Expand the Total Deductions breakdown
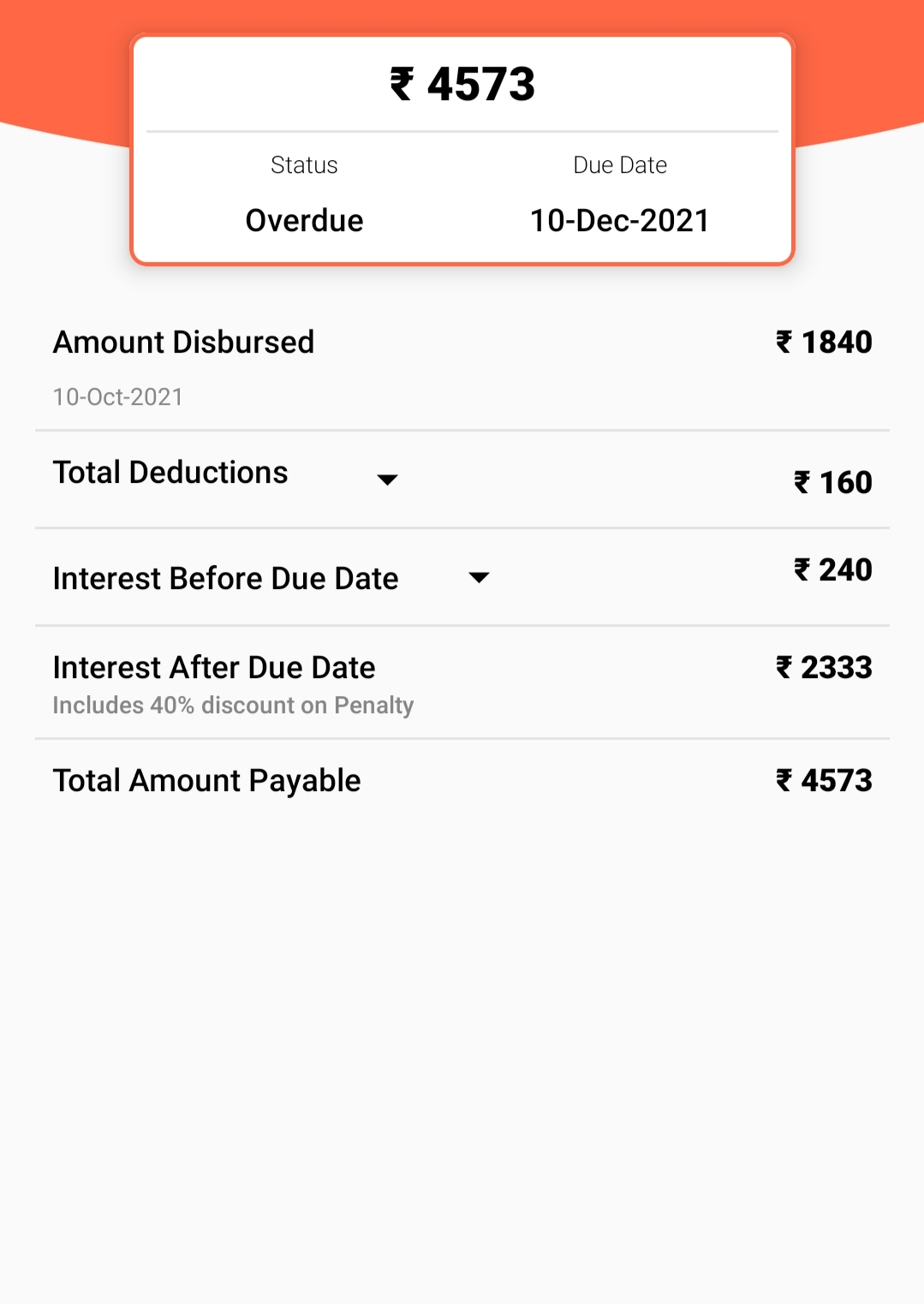 (387, 479)
